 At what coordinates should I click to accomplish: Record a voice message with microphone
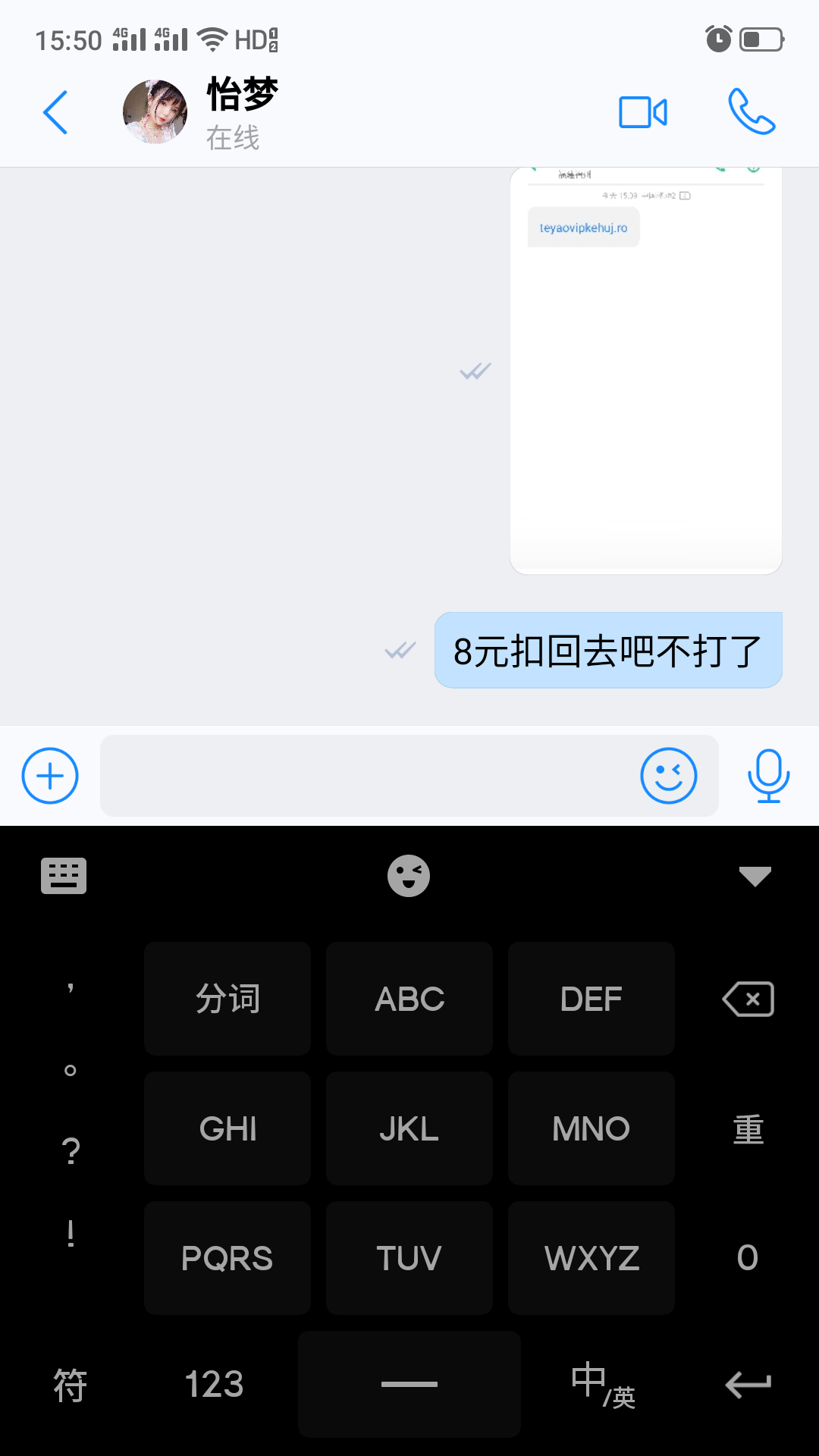pos(768,776)
